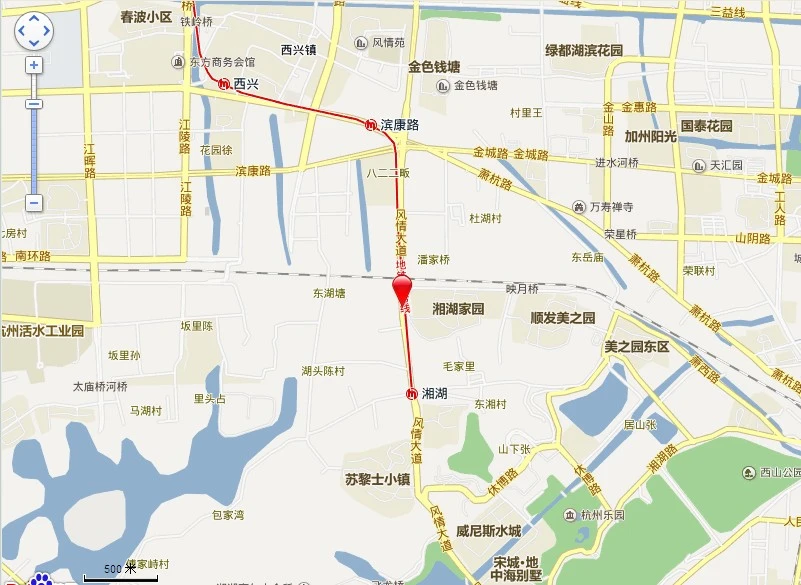Pan the map down with the arrow
Image resolution: width=801 pixels, height=585 pixels.
tap(33, 43)
